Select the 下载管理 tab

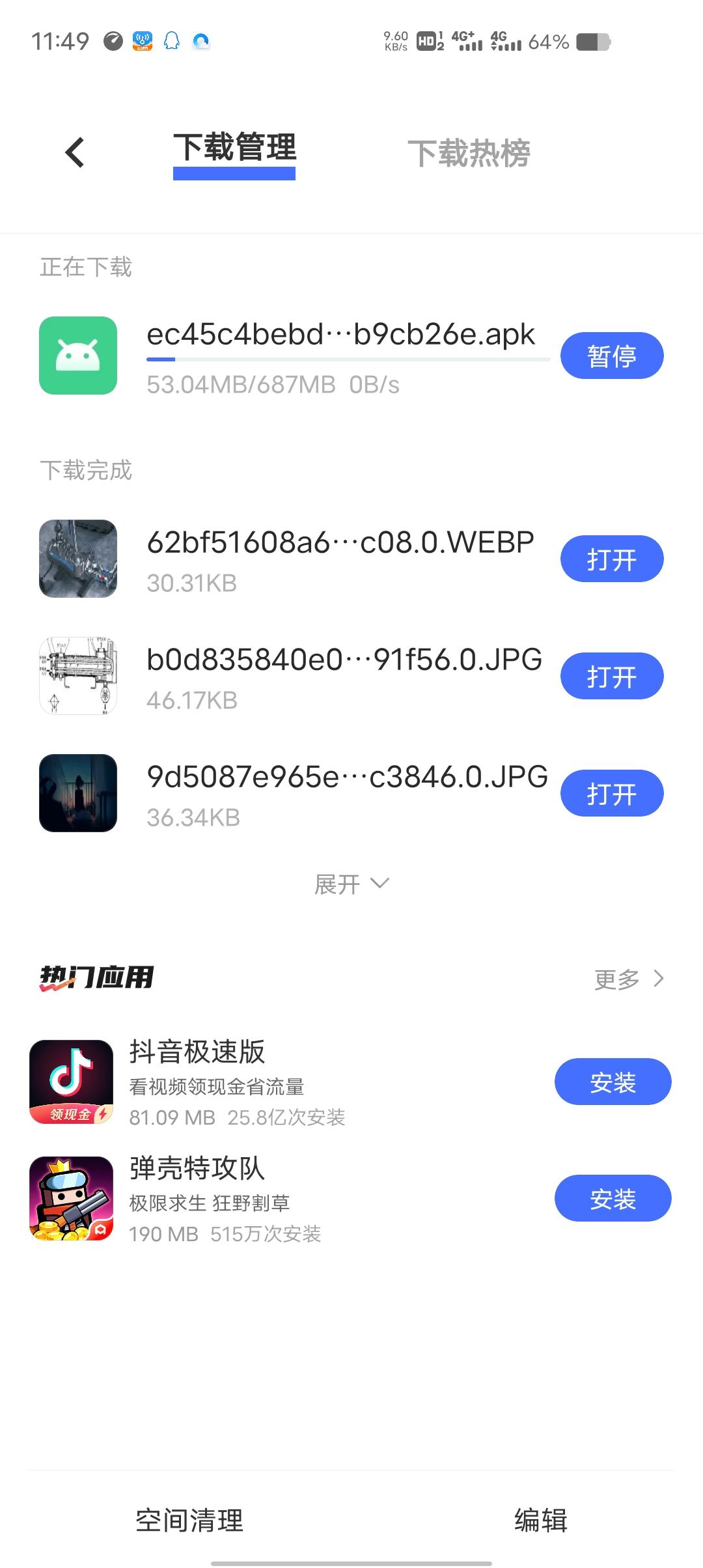click(x=234, y=148)
